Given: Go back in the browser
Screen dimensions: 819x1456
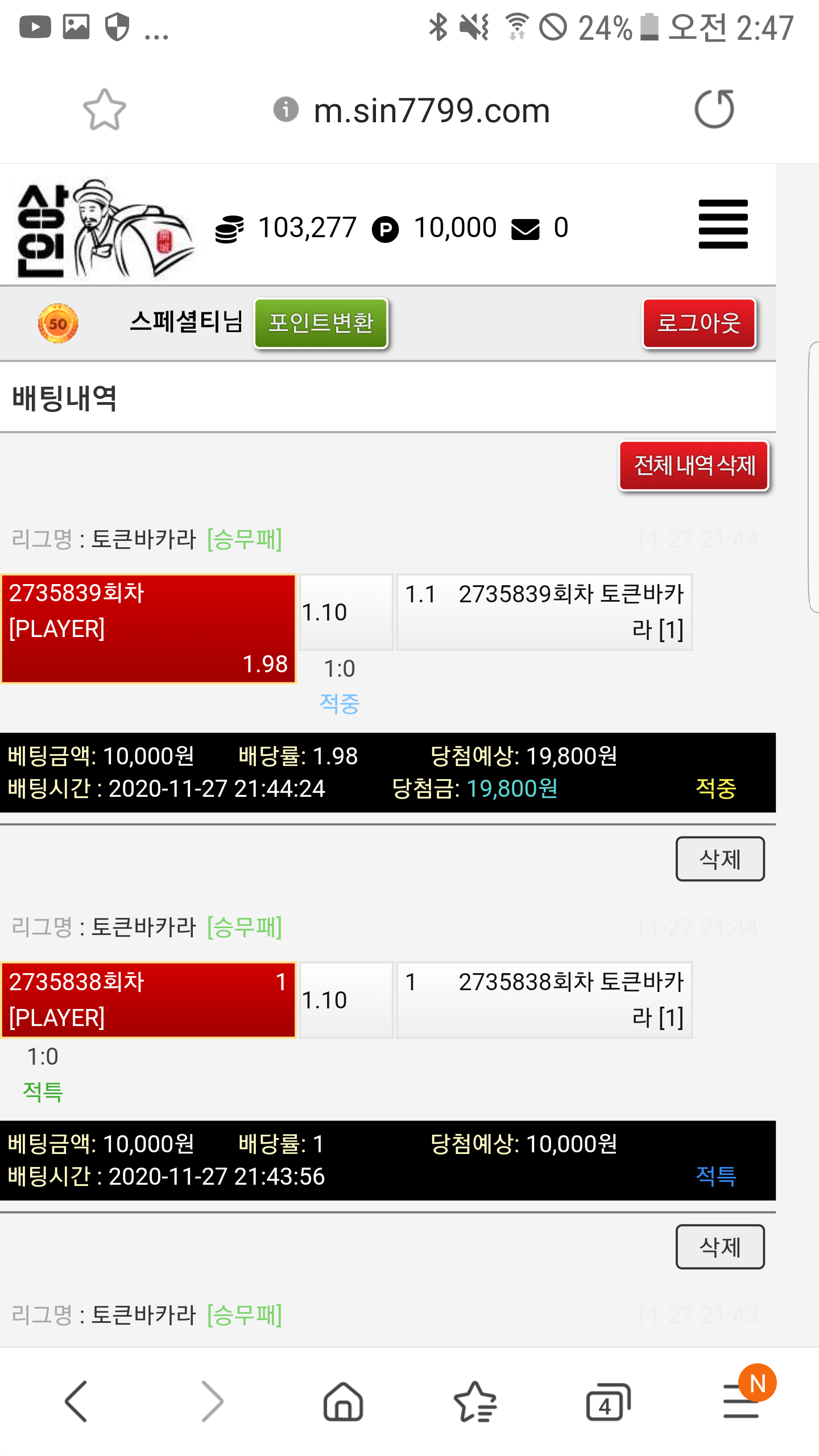Looking at the screenshot, I should click(76, 1401).
